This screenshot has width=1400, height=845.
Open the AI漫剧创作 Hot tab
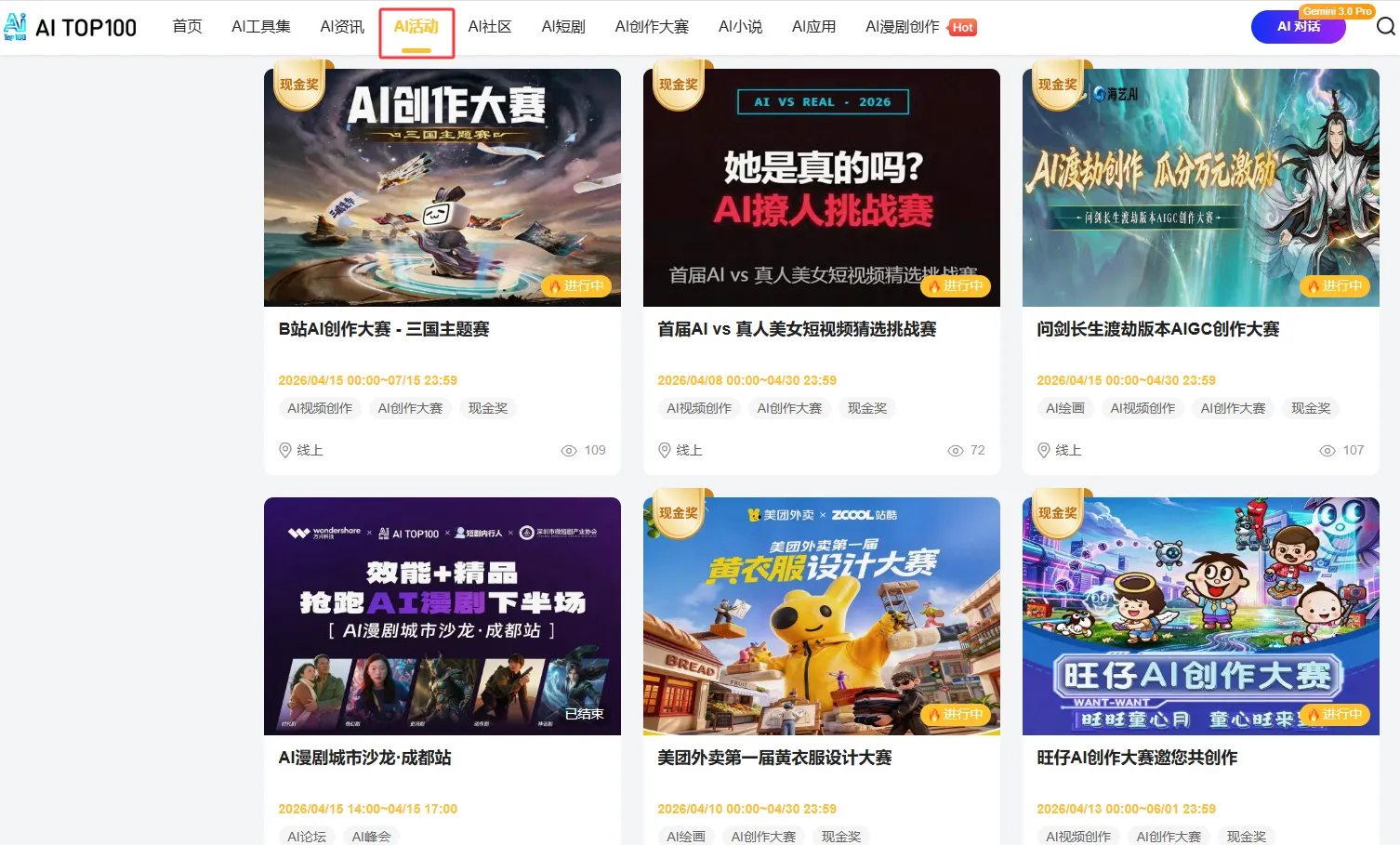919,27
